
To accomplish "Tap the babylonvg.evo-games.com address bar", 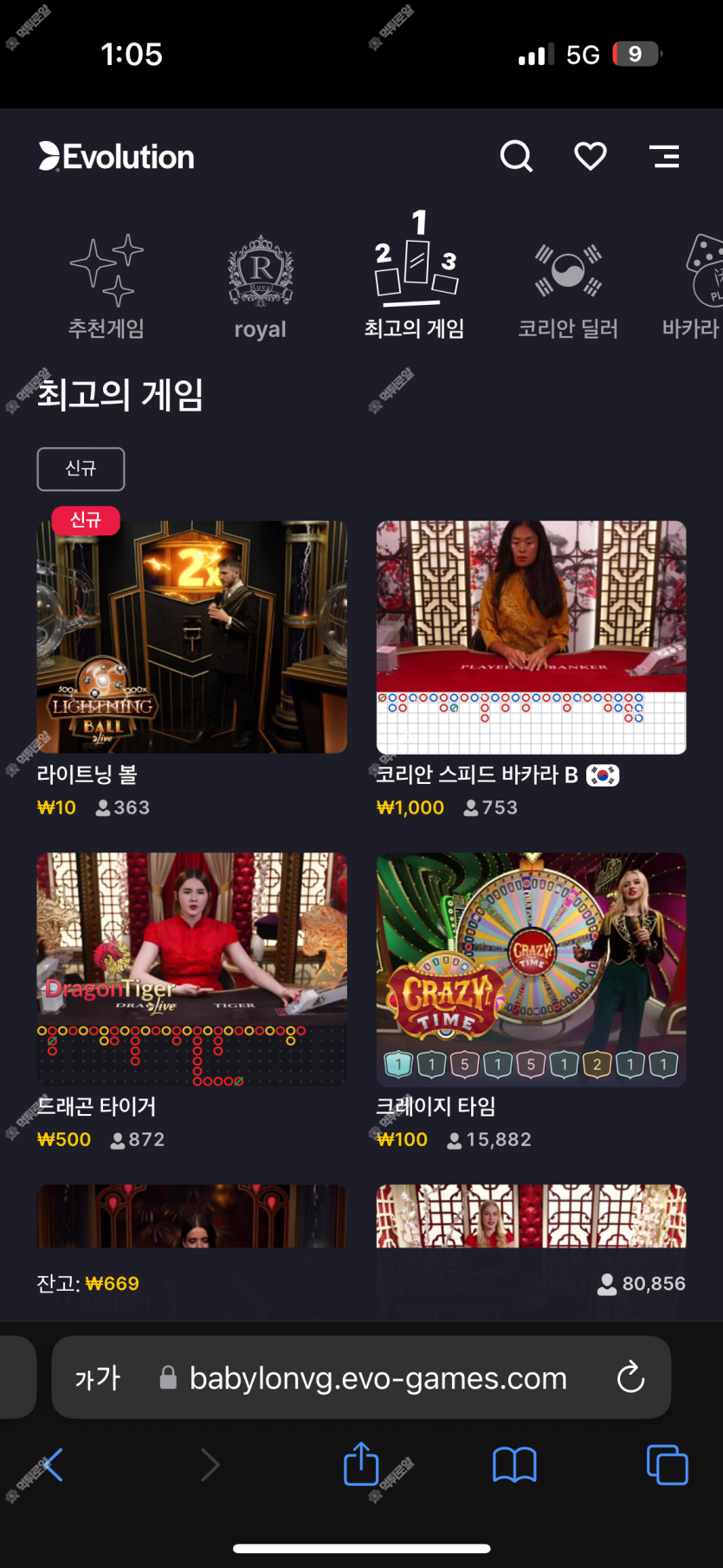I will click(x=378, y=1377).
